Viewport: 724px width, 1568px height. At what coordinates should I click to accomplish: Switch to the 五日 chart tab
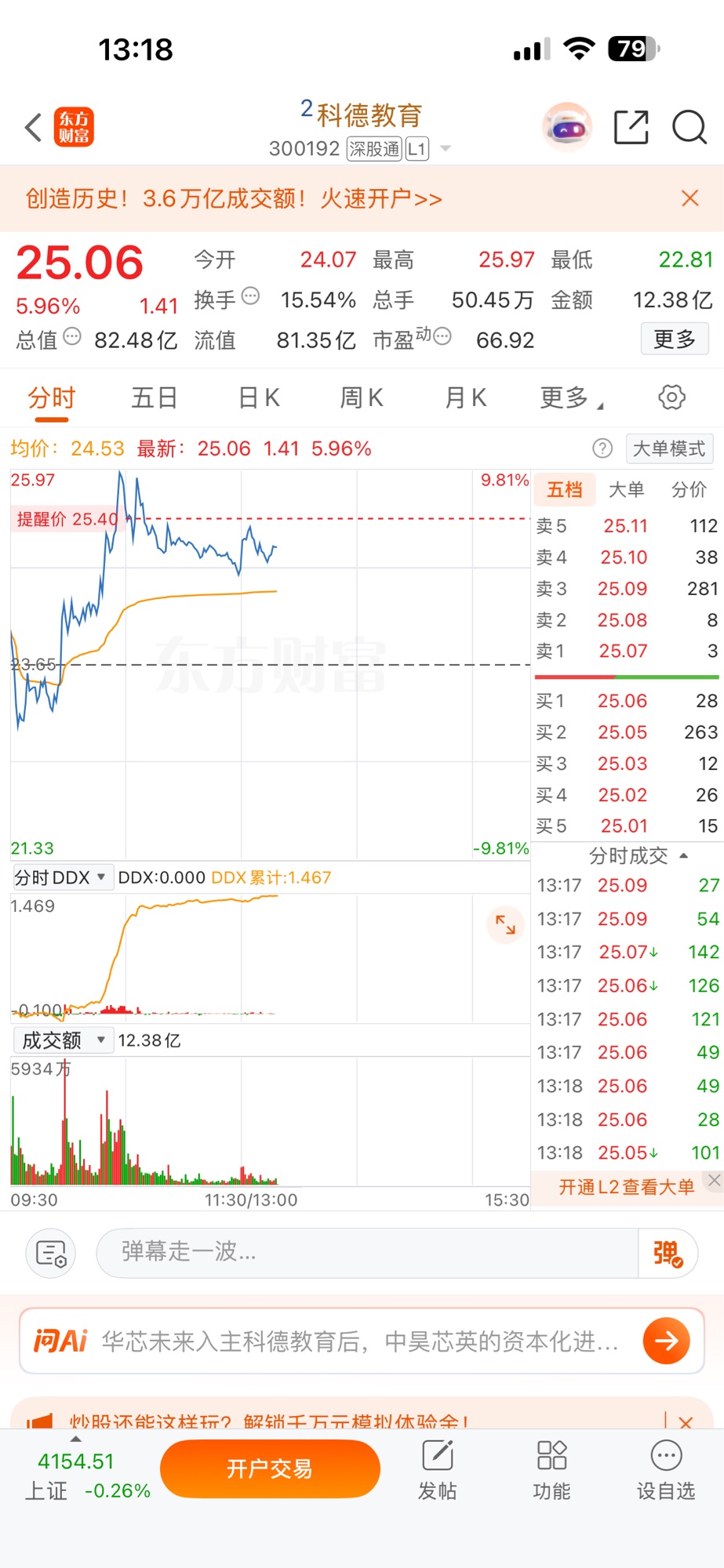[x=154, y=398]
